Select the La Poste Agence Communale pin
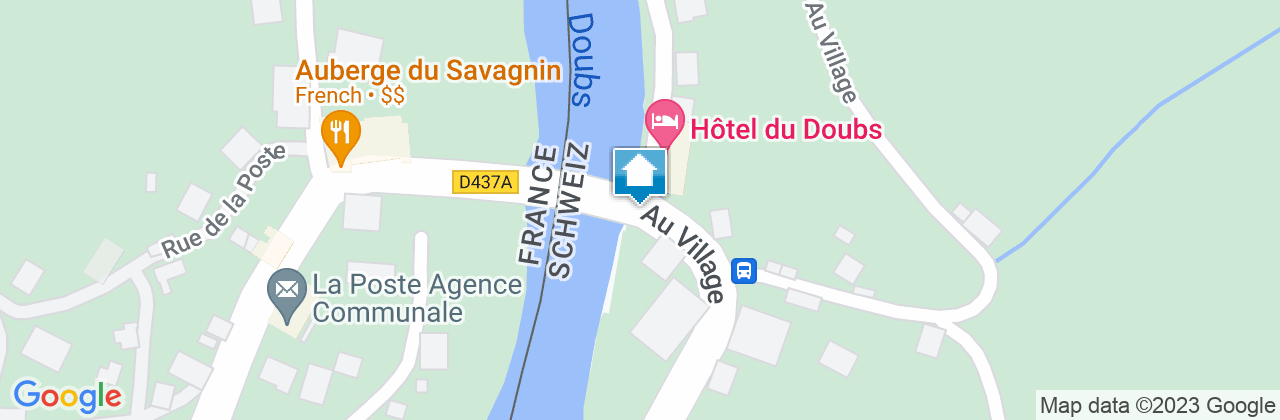Viewport: 1280px width, 420px height. point(287,292)
